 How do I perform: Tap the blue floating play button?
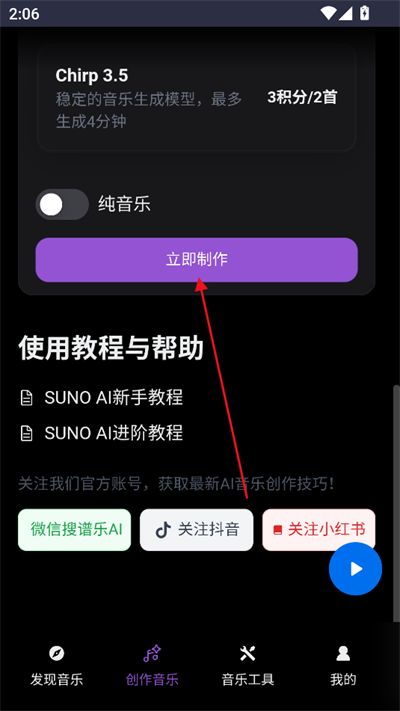[356, 569]
